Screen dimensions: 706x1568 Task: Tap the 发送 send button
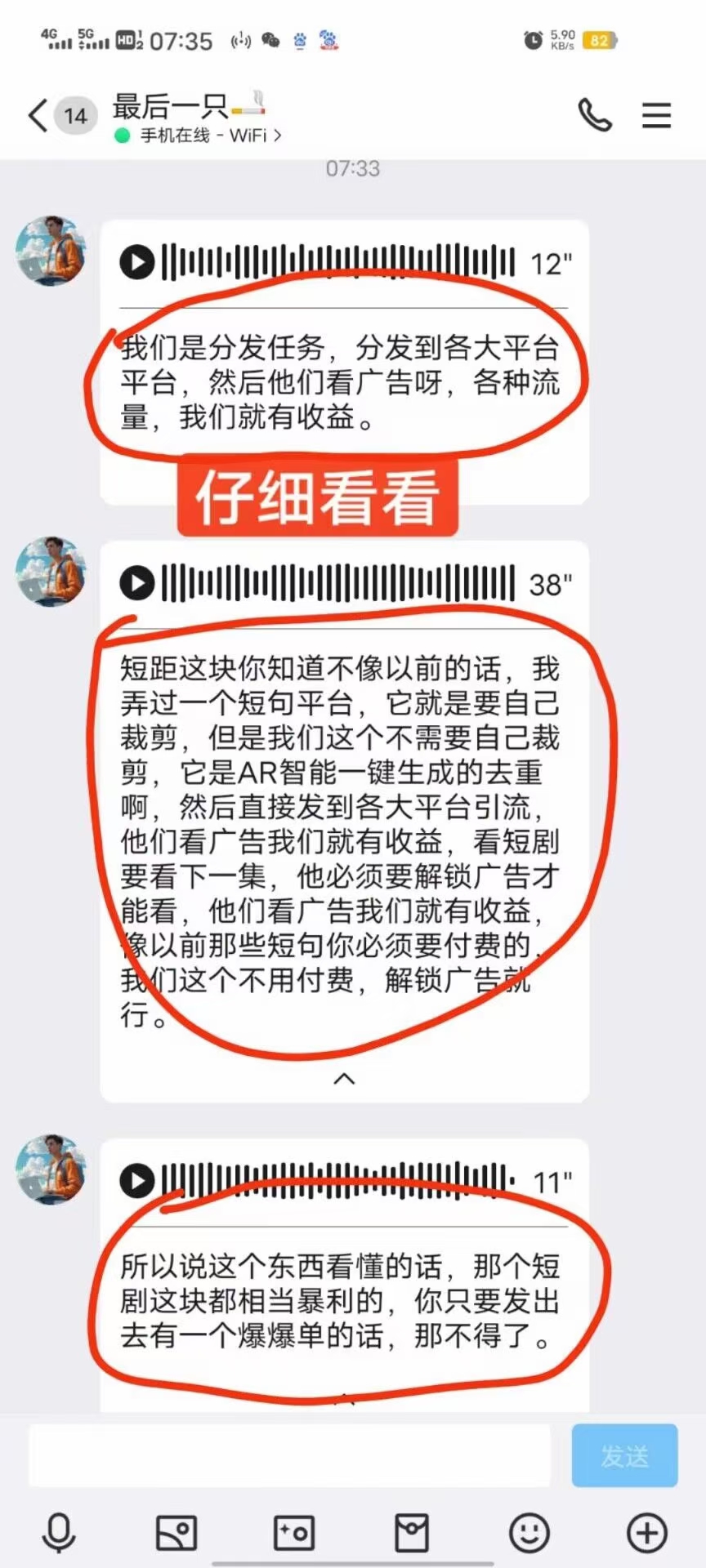click(x=625, y=1455)
